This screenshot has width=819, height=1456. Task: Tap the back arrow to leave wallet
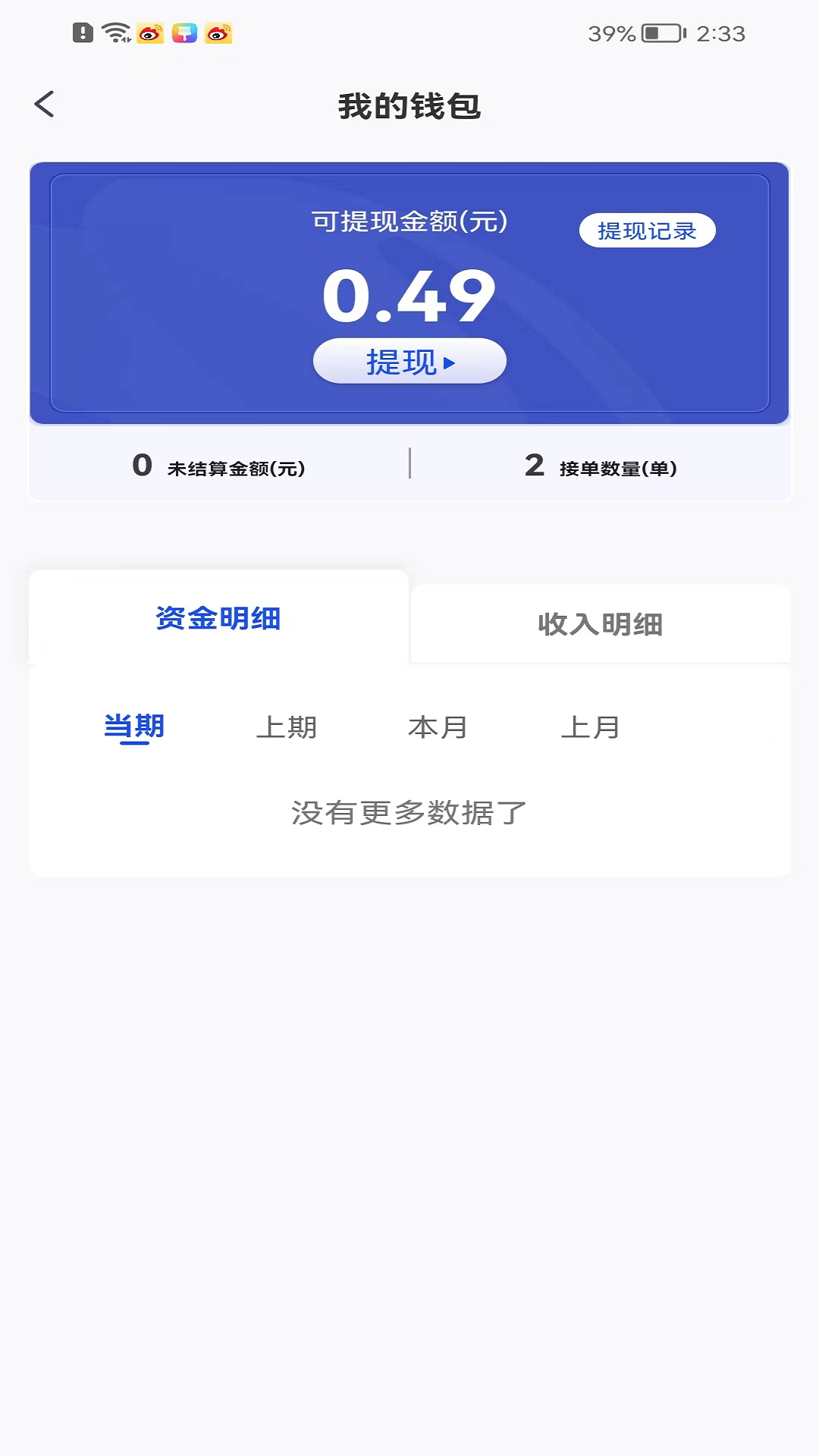[x=45, y=105]
